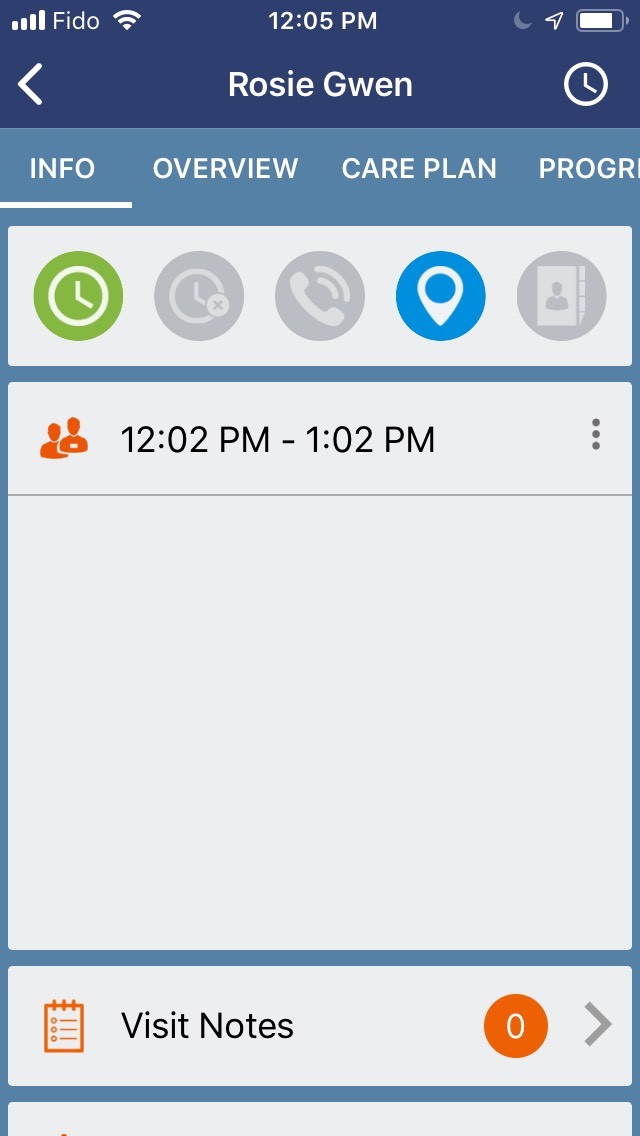Open the clock icon in the header
640x1136 pixels.
coord(585,85)
